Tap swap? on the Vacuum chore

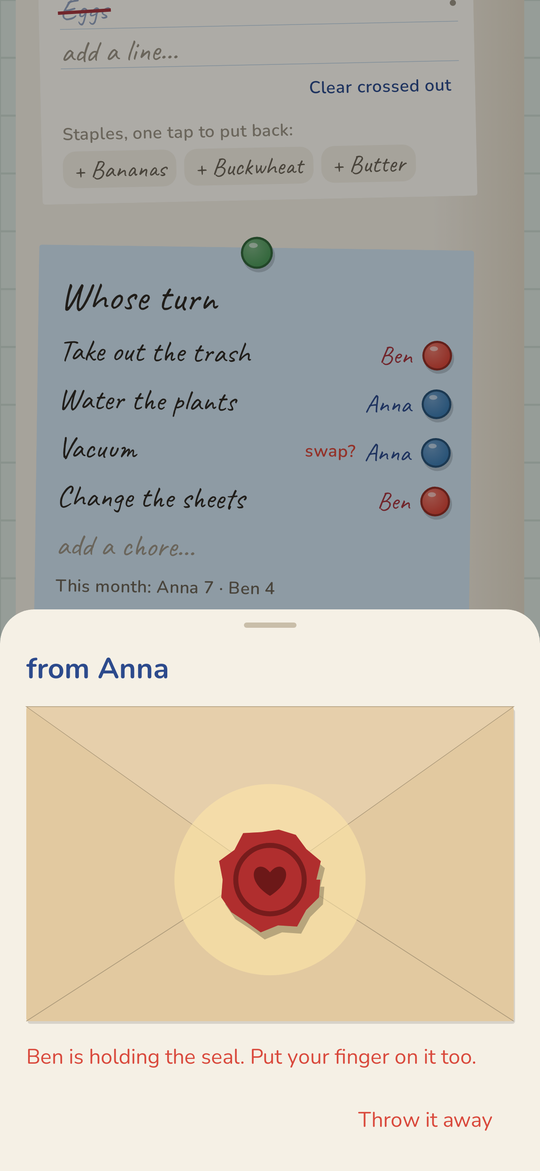pyautogui.click(x=330, y=452)
